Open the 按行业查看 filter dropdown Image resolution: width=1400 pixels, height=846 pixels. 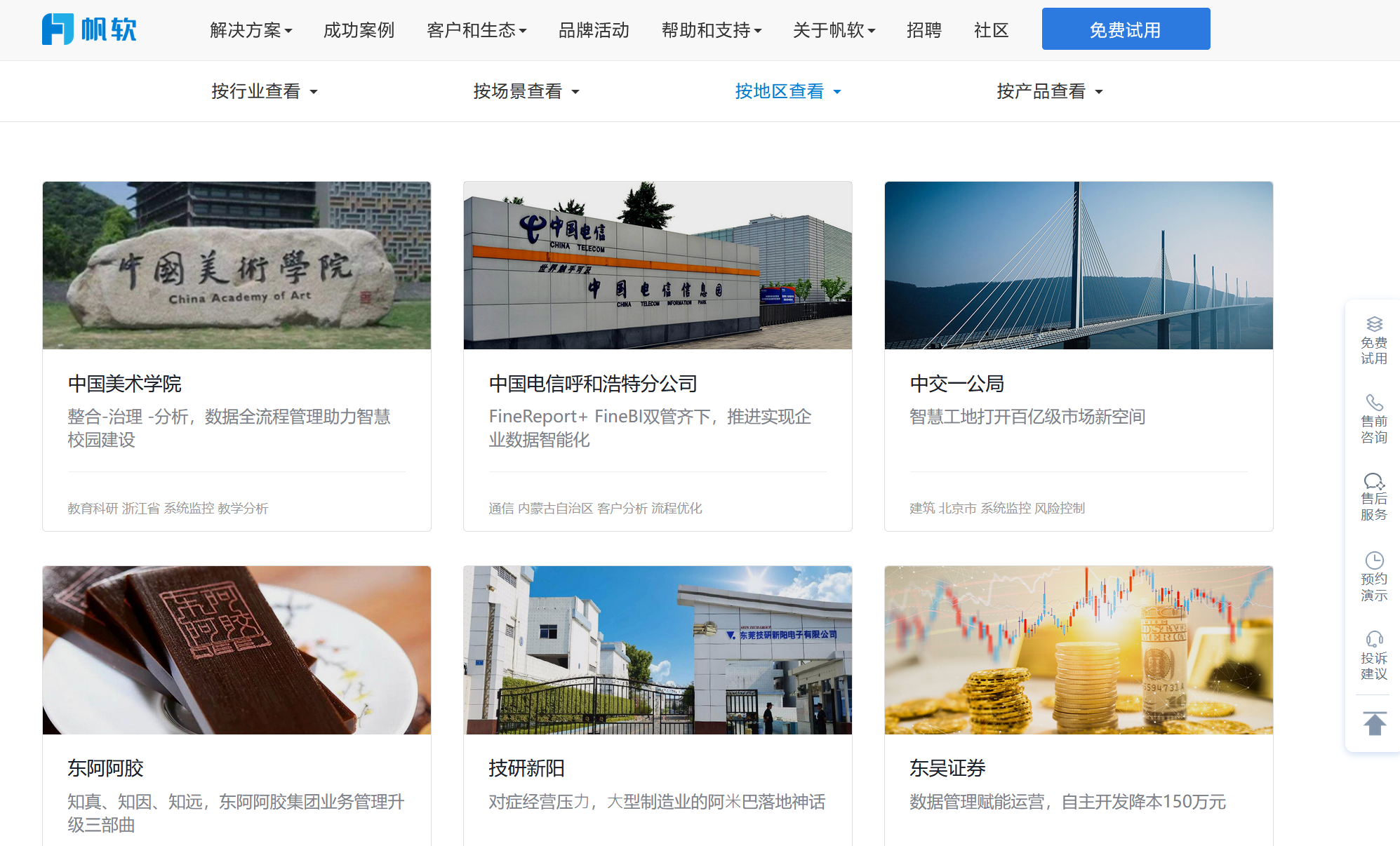pos(265,91)
